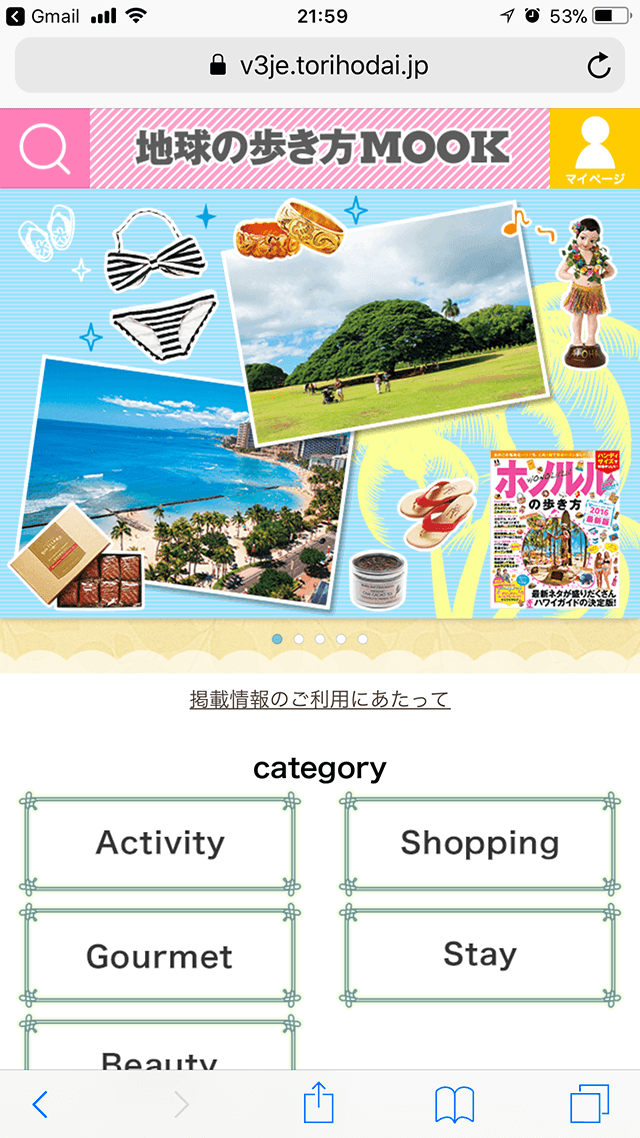Open マイページ account page

pos(594,148)
